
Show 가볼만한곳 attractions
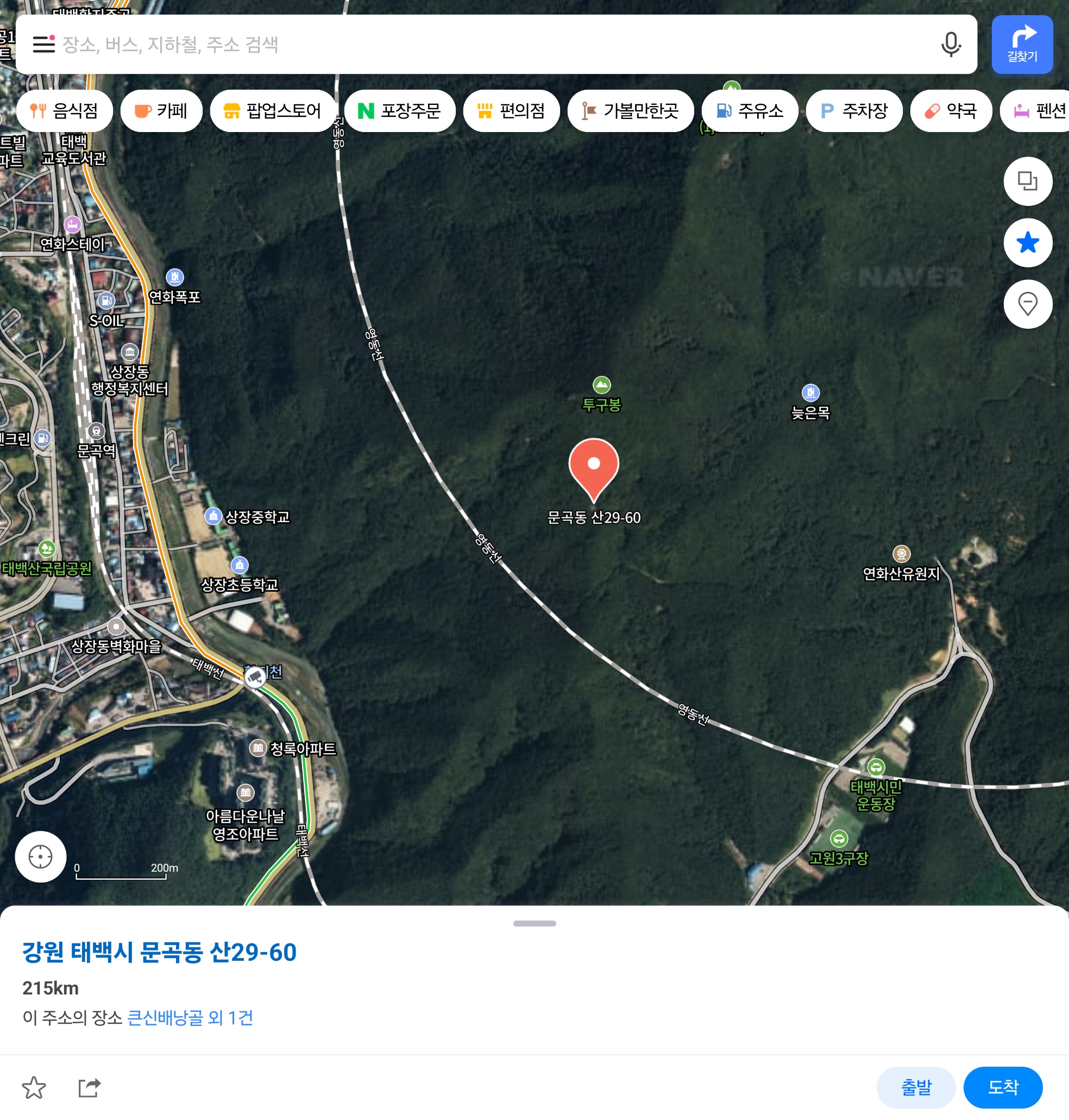click(630, 110)
